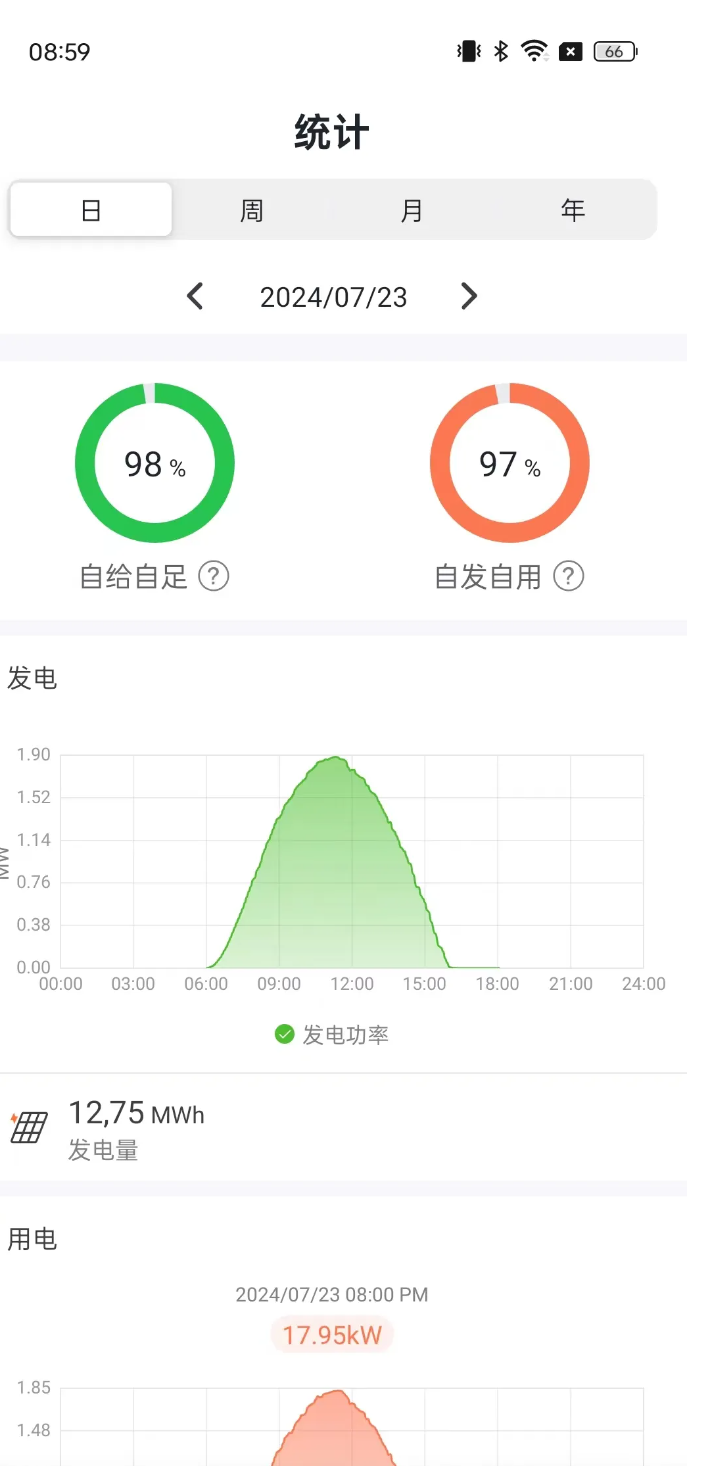Show help for 自给自足

[214, 576]
